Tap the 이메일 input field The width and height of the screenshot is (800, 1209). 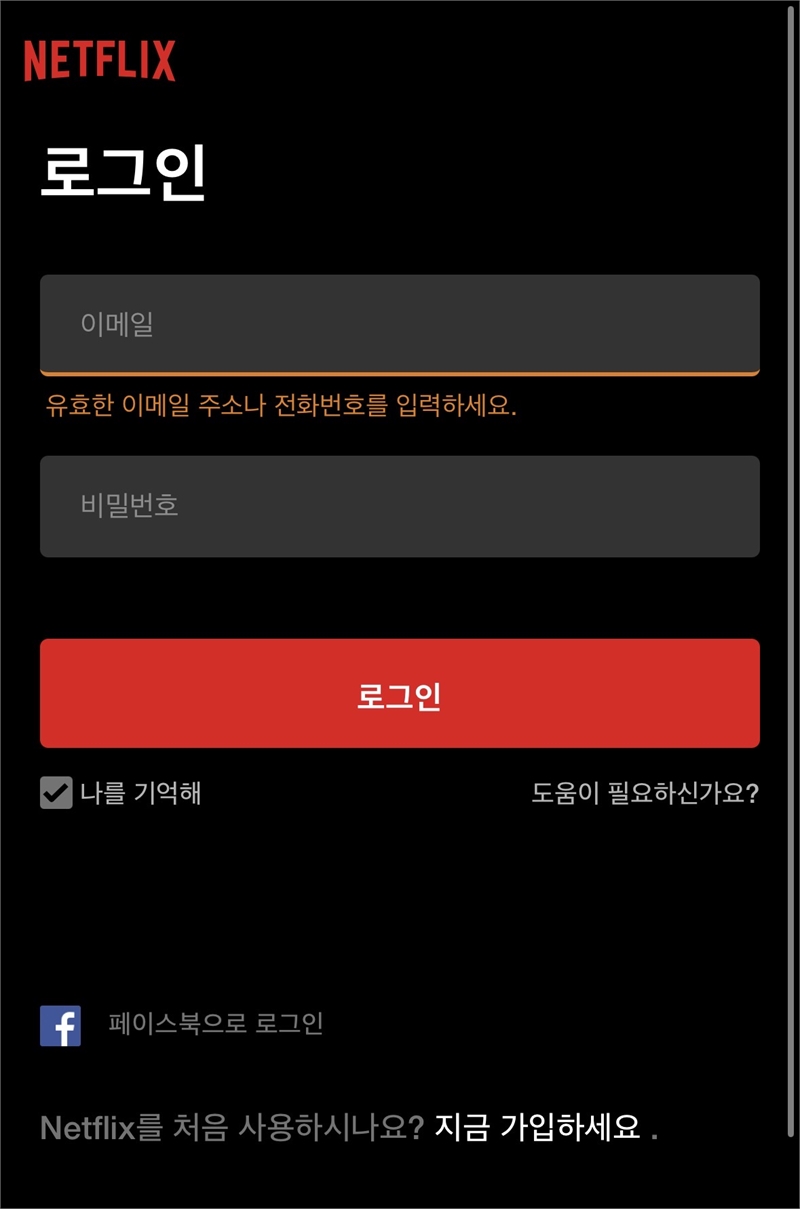click(x=400, y=324)
